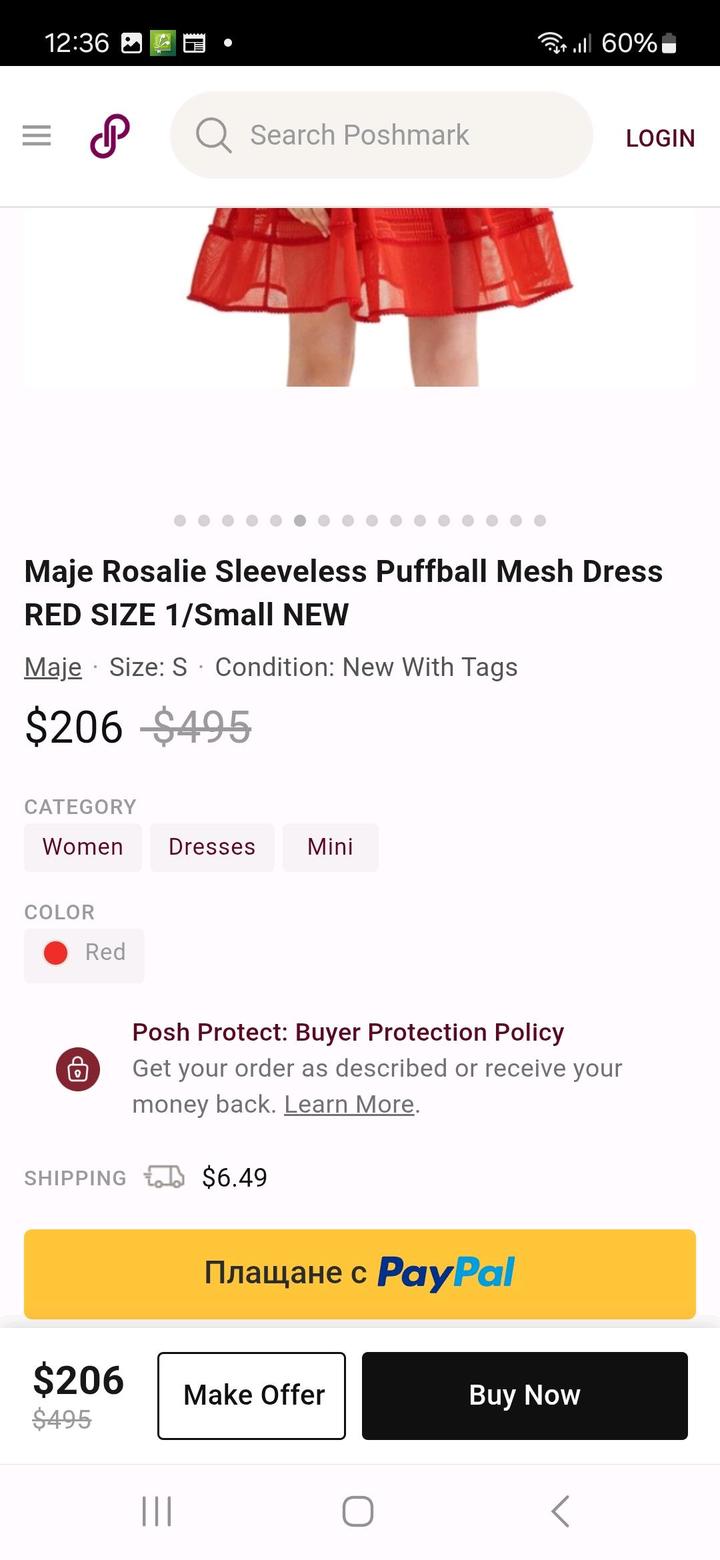Select the Women category chip
This screenshot has width=720, height=1560.
pos(83,847)
